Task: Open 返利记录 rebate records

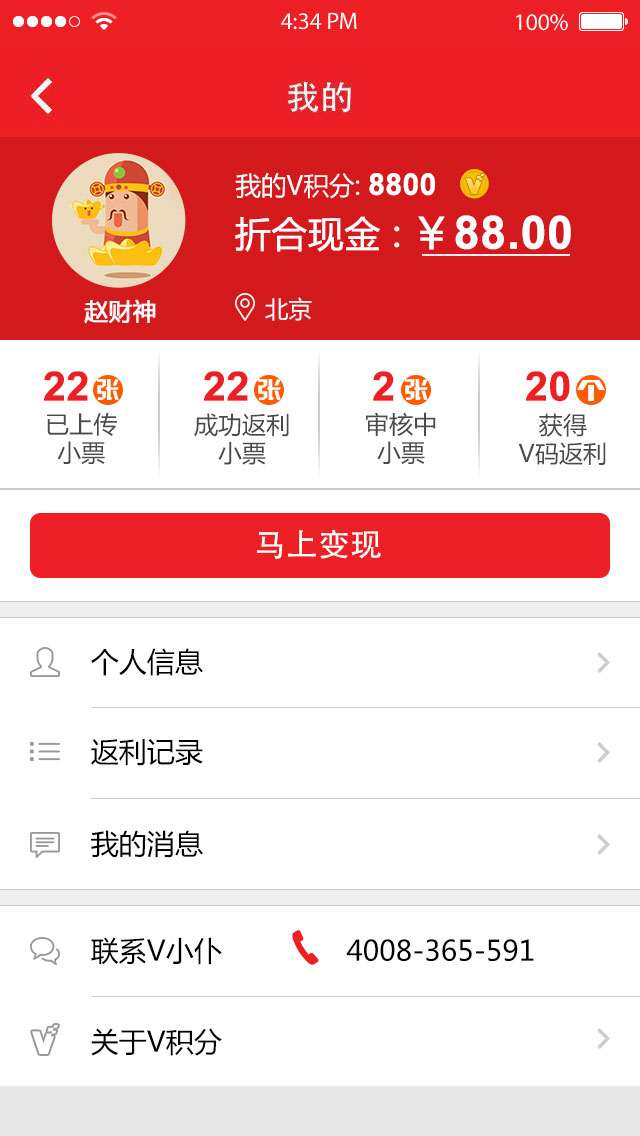Action: coord(320,752)
